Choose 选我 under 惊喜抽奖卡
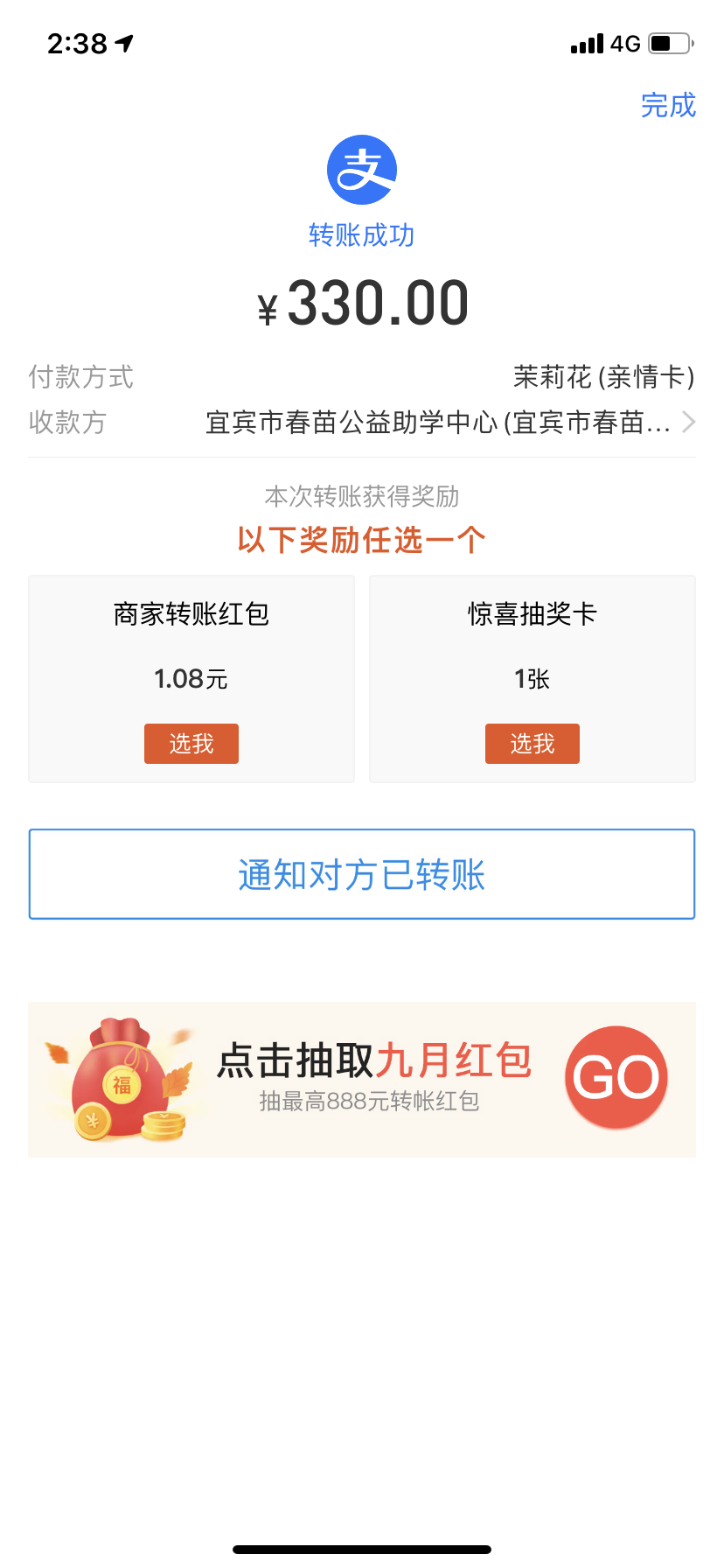 (x=533, y=744)
